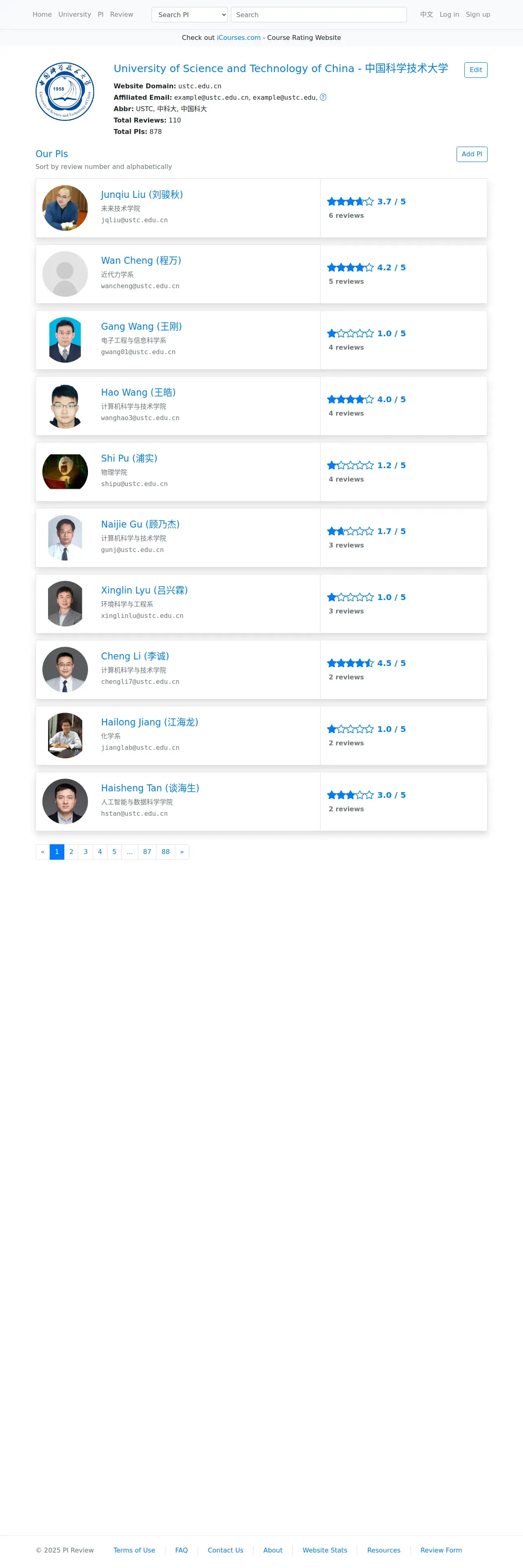523x1568 pixels.
Task: Open the affiliated email help icon
Action: [x=323, y=97]
